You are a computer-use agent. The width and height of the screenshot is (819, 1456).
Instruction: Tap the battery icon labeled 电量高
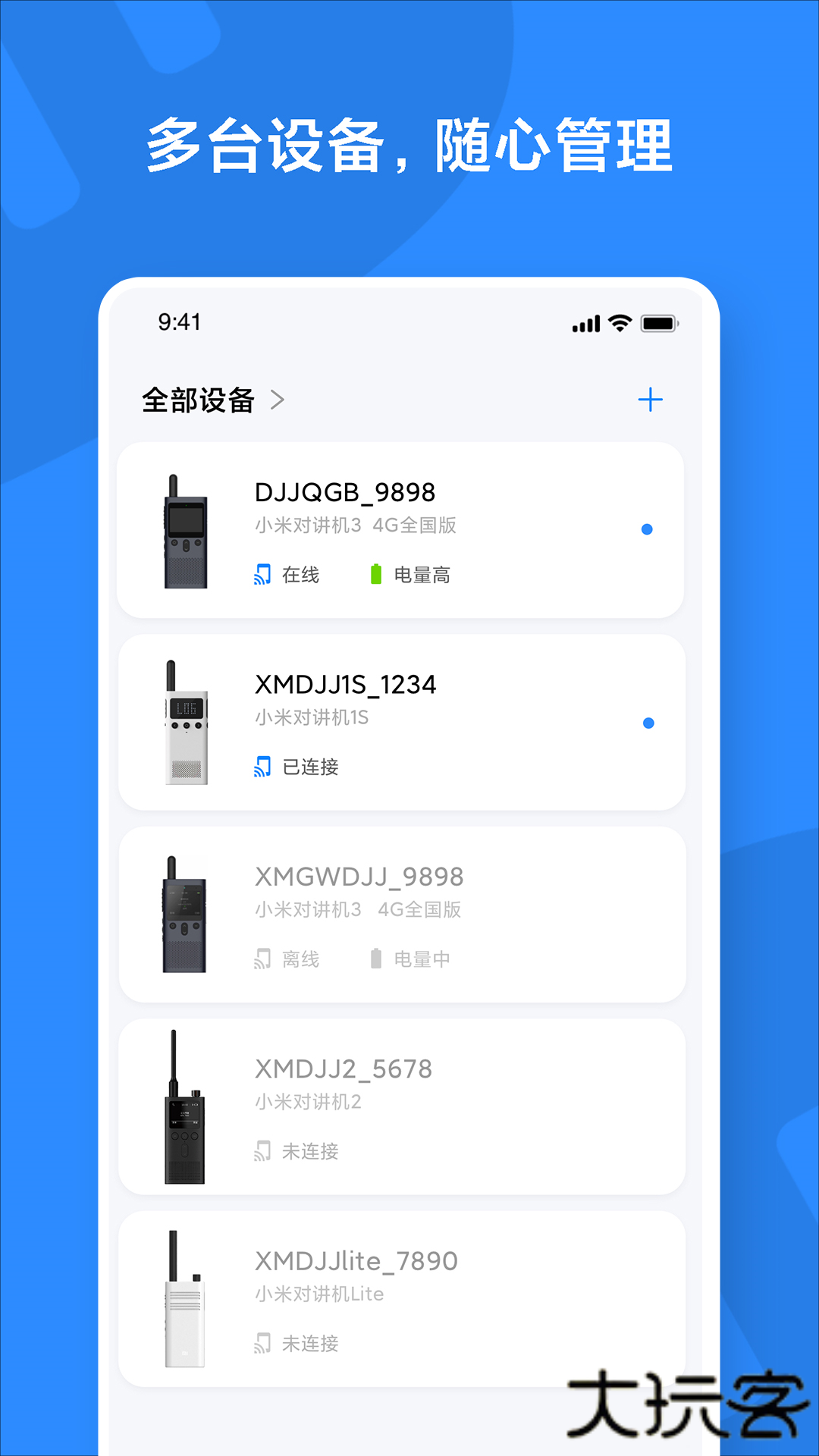point(376,574)
